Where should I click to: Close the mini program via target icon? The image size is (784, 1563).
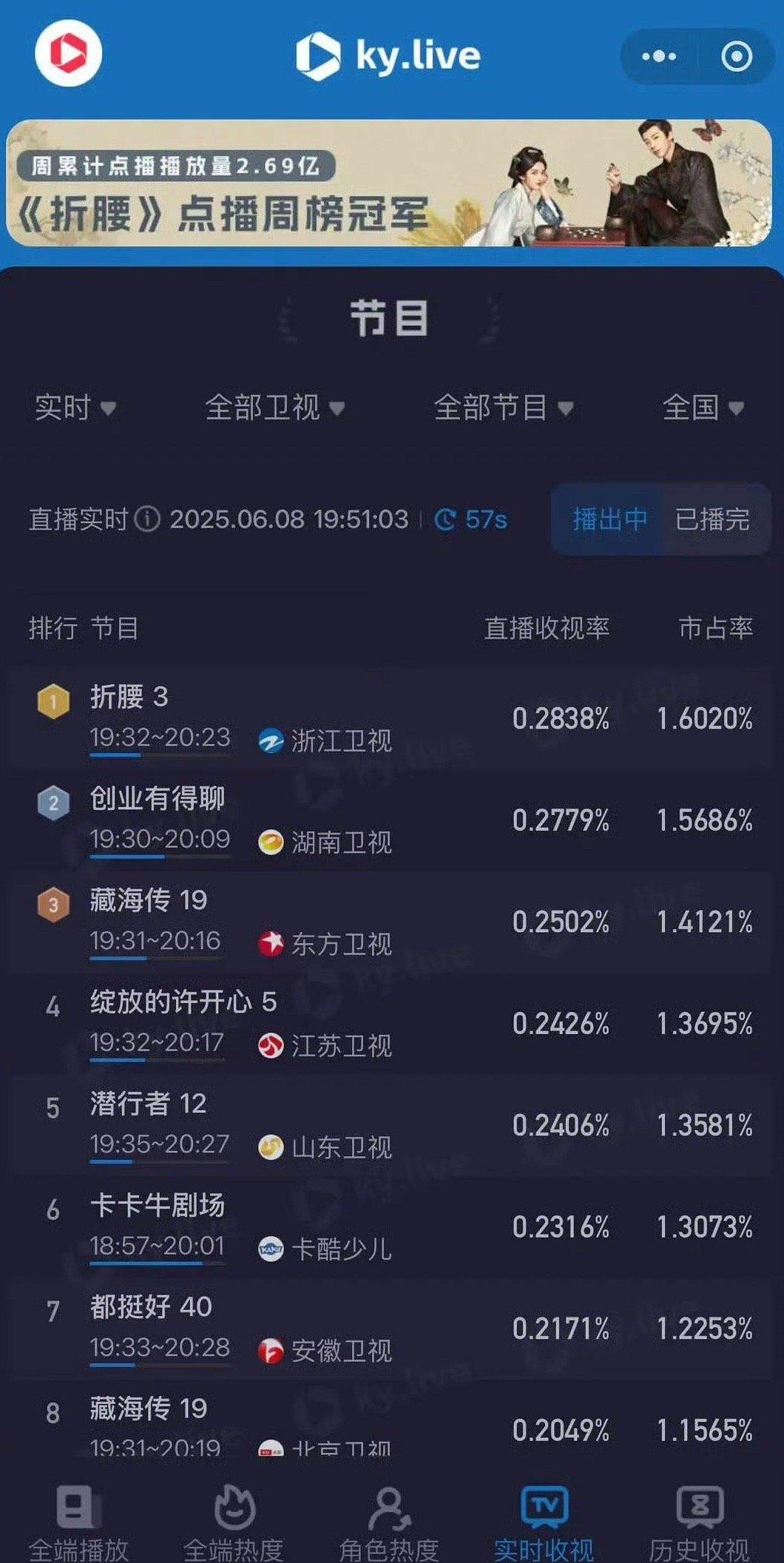click(736, 56)
